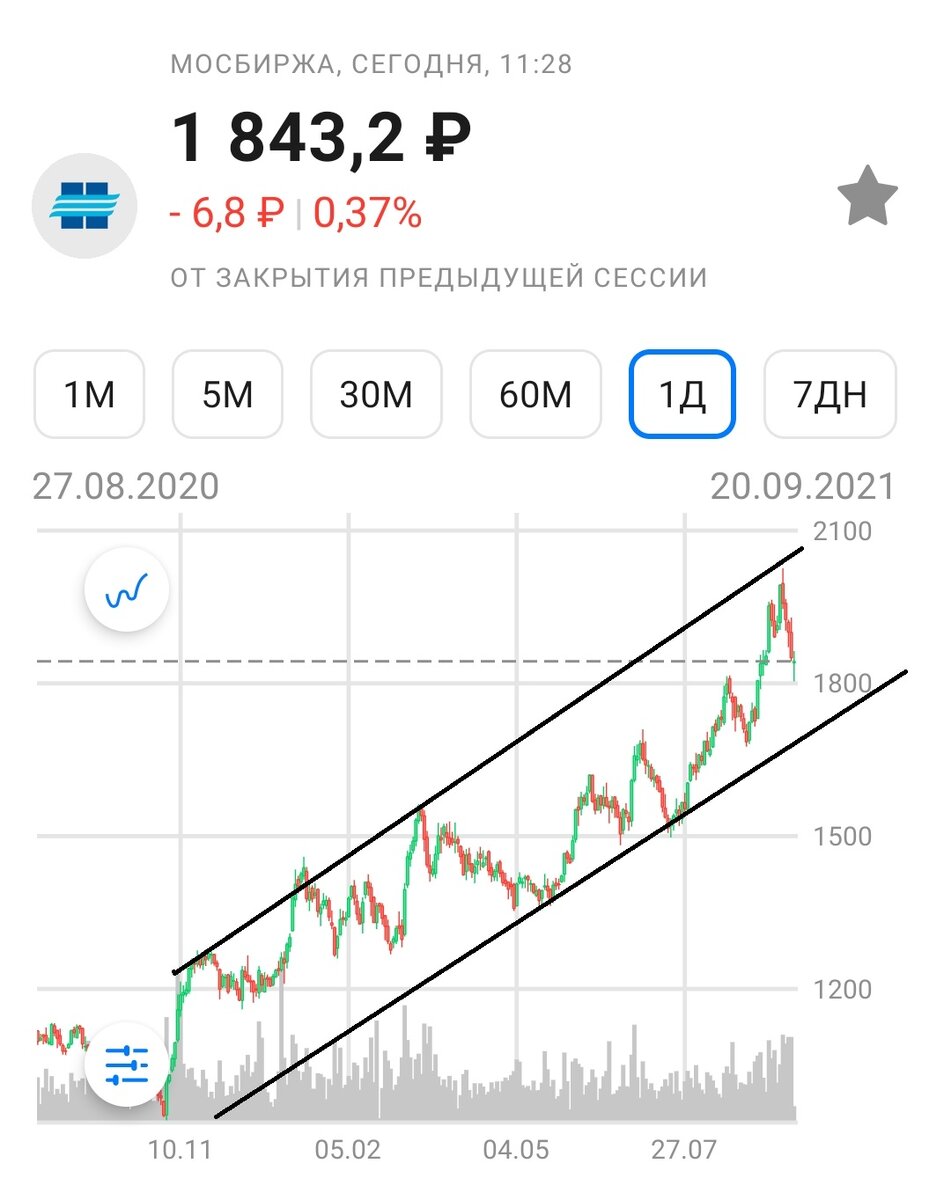
Task: Open chart settings sliders button
Action: coord(127,1065)
